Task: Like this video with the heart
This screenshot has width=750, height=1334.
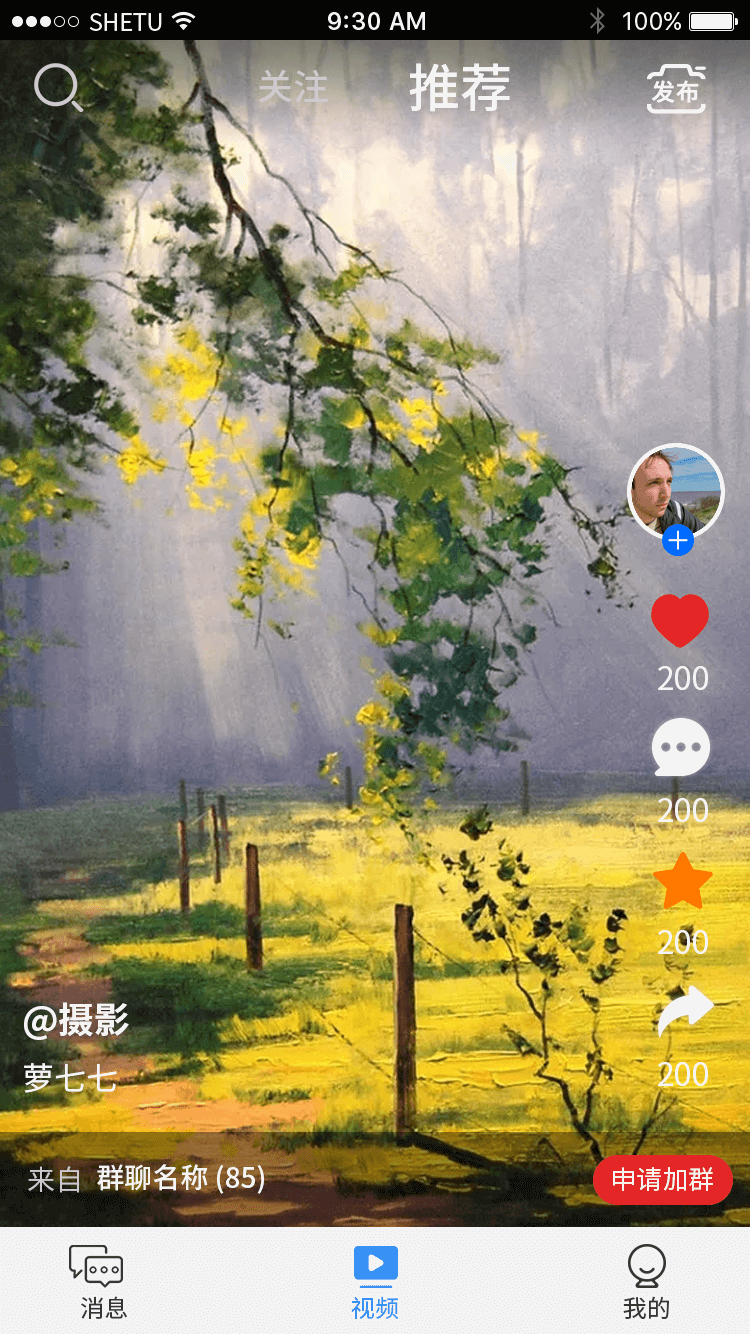Action: pyautogui.click(x=680, y=620)
